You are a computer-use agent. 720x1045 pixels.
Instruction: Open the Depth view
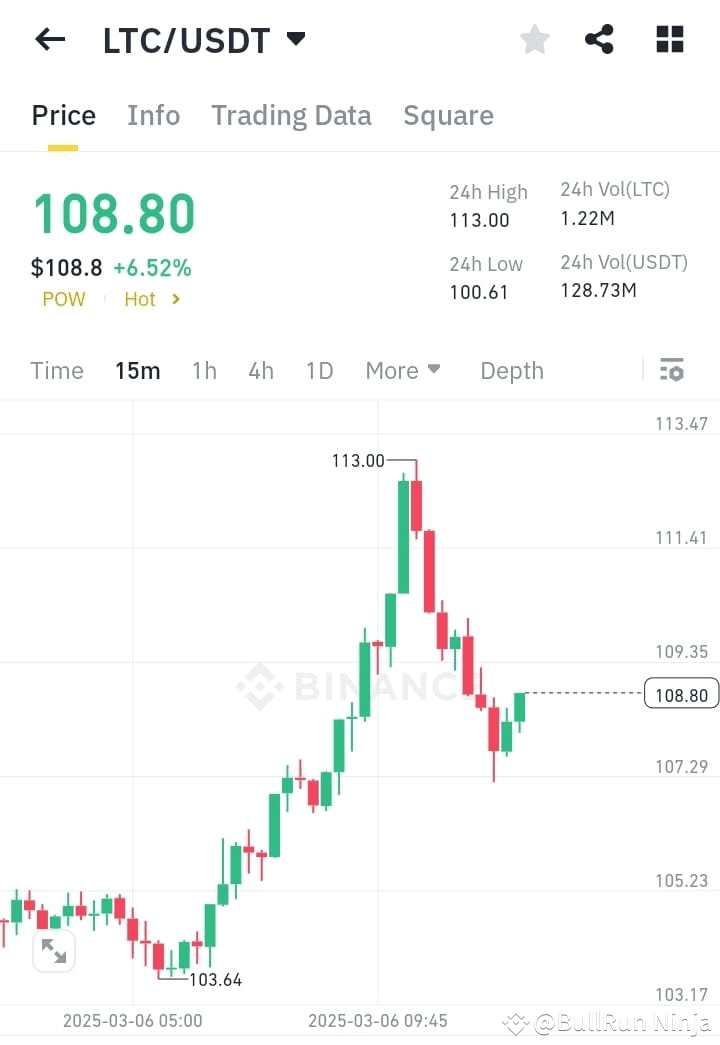point(511,370)
